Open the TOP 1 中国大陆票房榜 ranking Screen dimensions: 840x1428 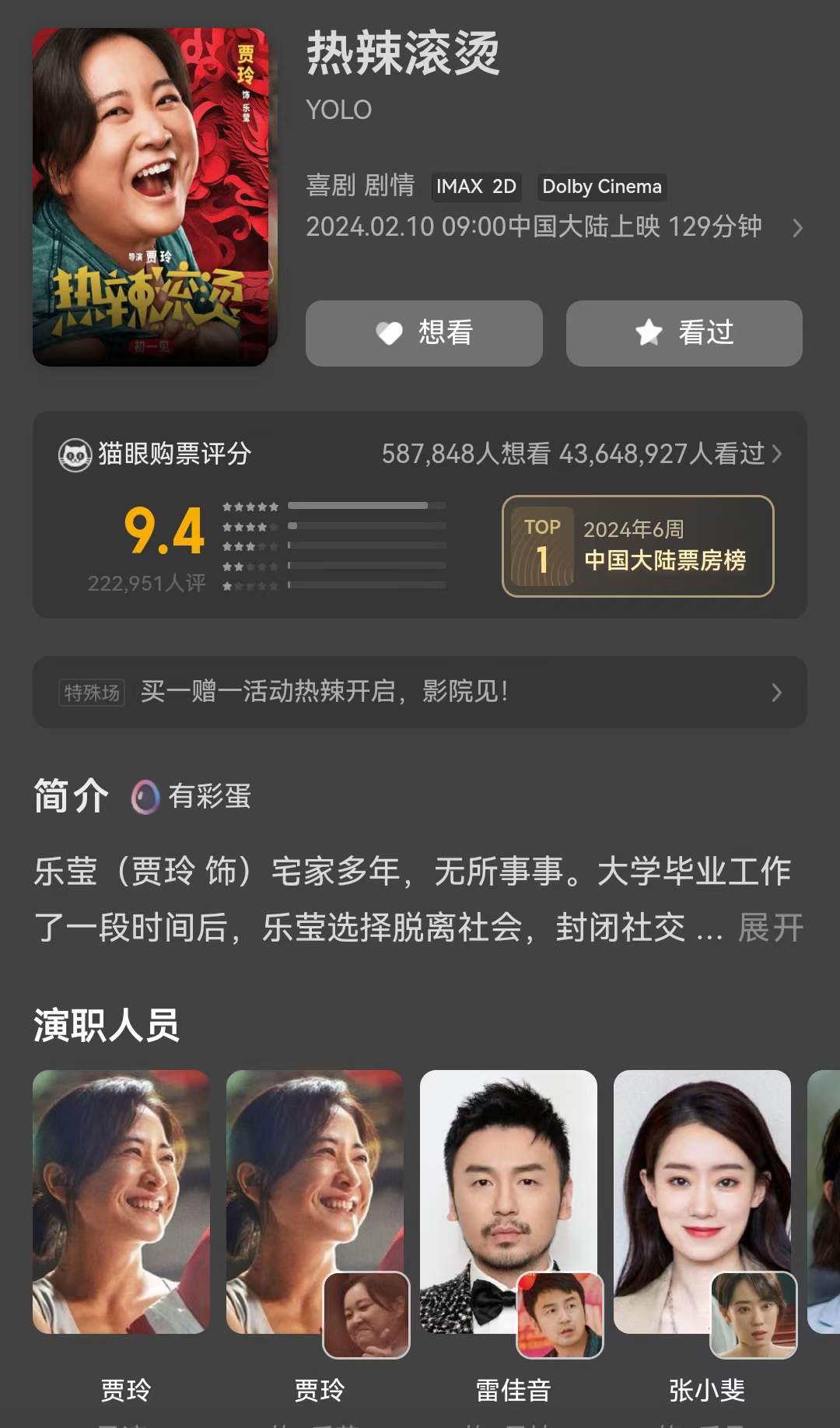(638, 546)
